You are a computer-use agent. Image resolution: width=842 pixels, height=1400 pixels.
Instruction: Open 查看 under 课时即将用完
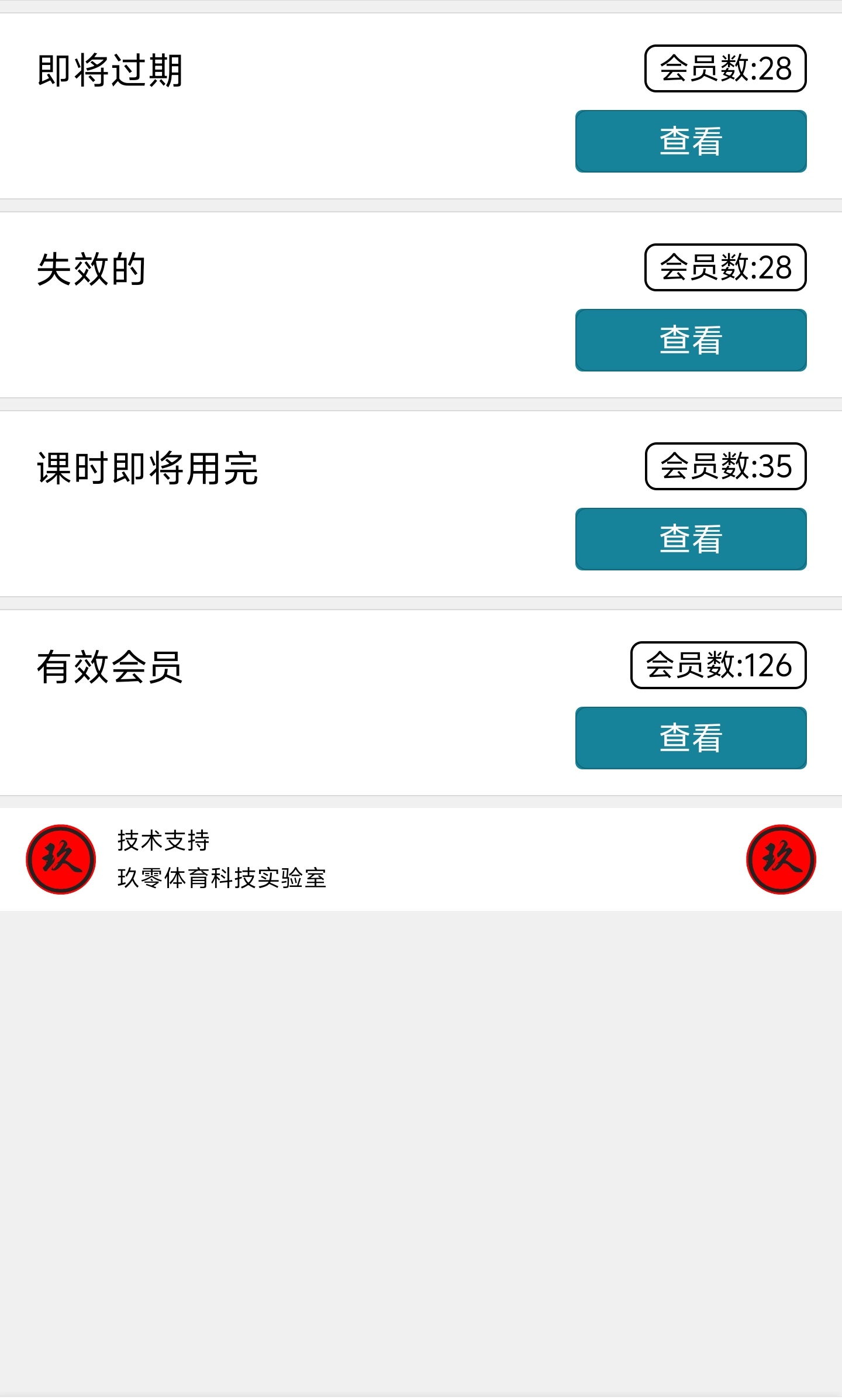coord(691,539)
